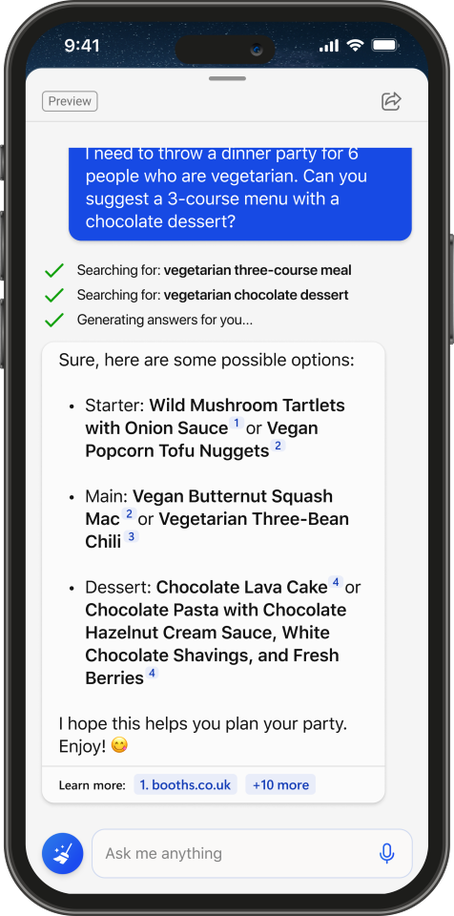Tap the sheet drag handle
This screenshot has width=454, height=916.
[227, 78]
